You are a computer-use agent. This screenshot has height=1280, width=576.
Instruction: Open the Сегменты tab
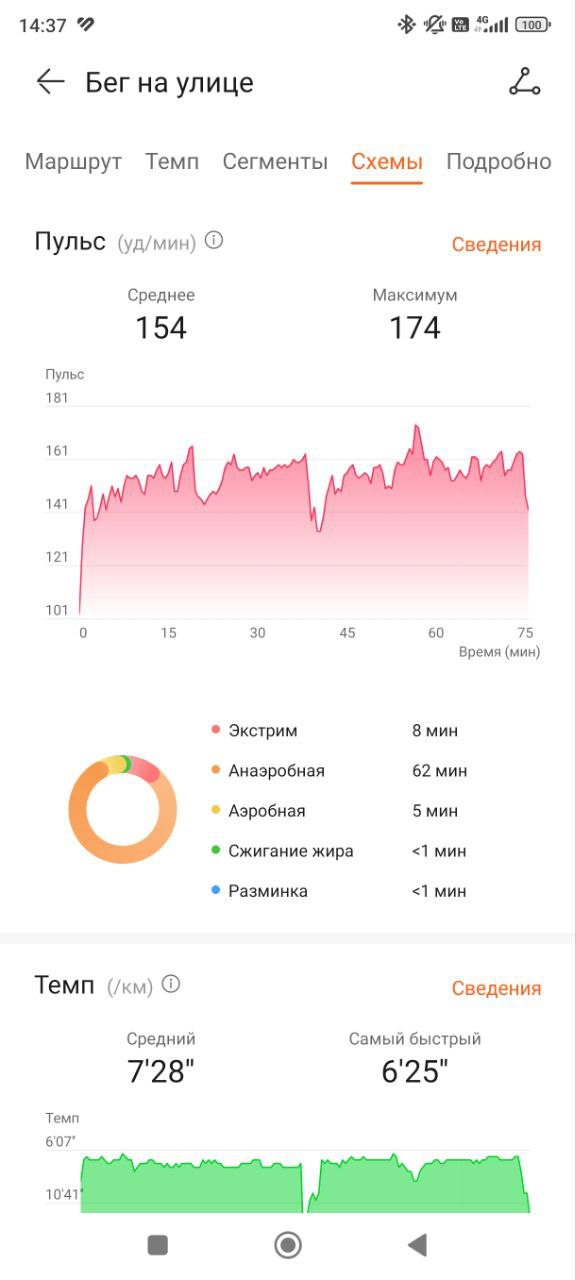(275, 162)
